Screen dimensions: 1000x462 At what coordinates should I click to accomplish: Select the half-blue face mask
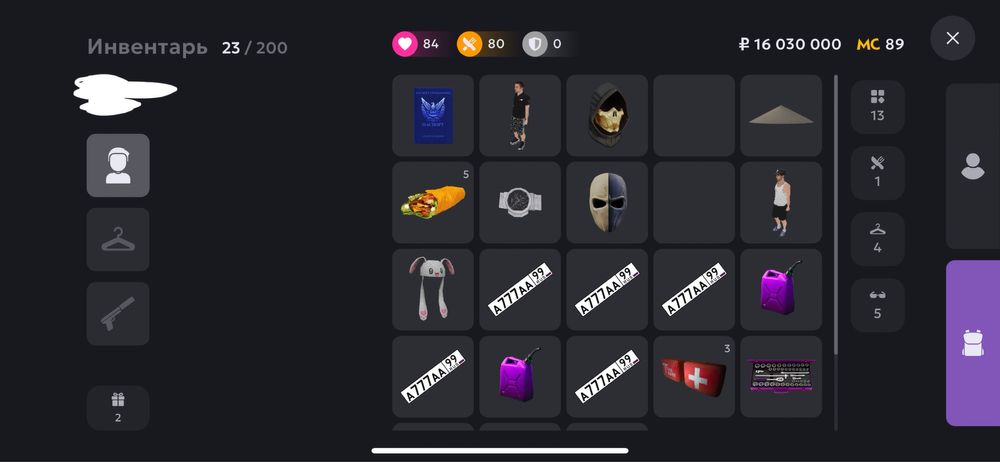(x=607, y=202)
